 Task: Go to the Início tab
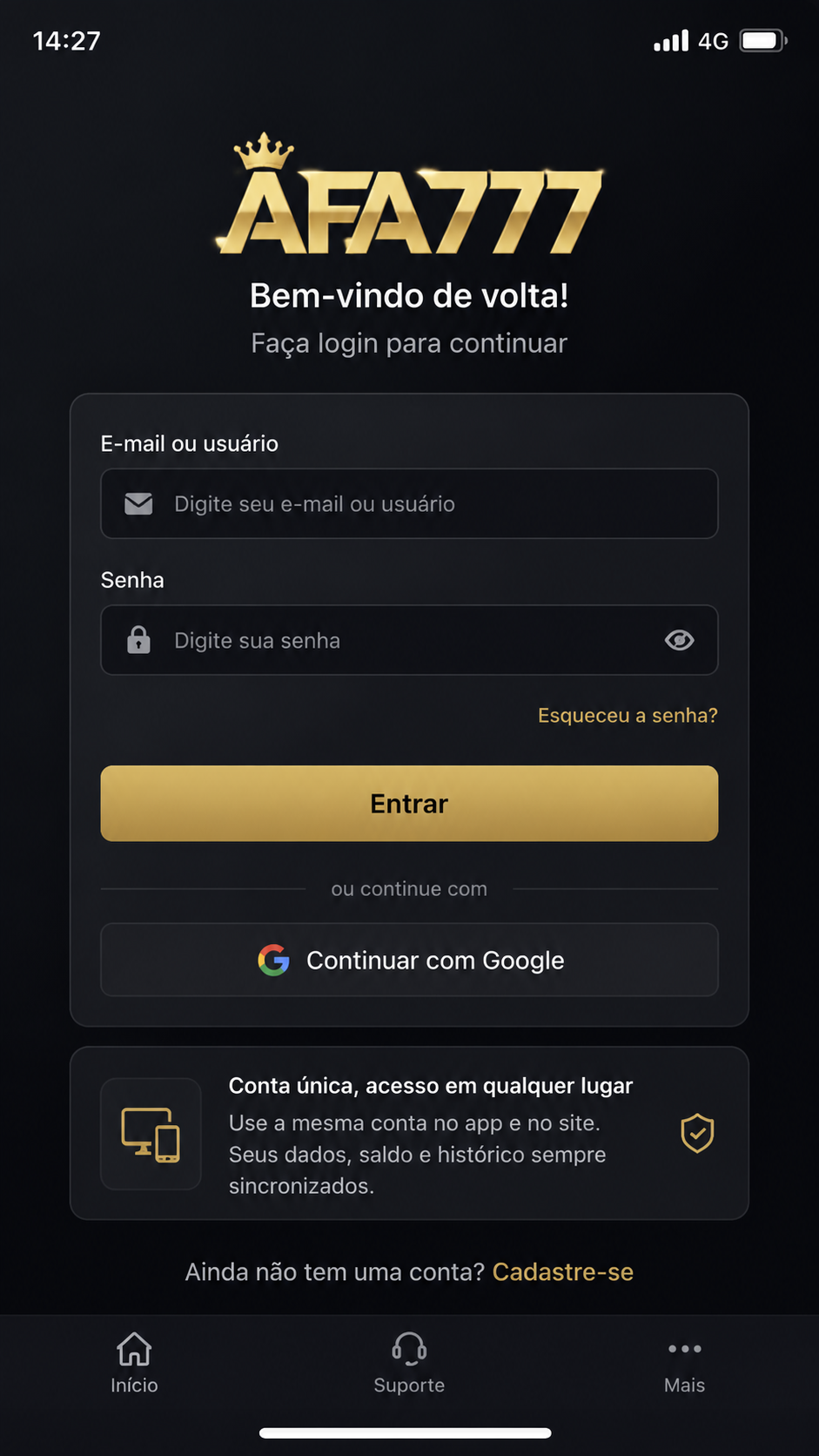[x=134, y=1362]
